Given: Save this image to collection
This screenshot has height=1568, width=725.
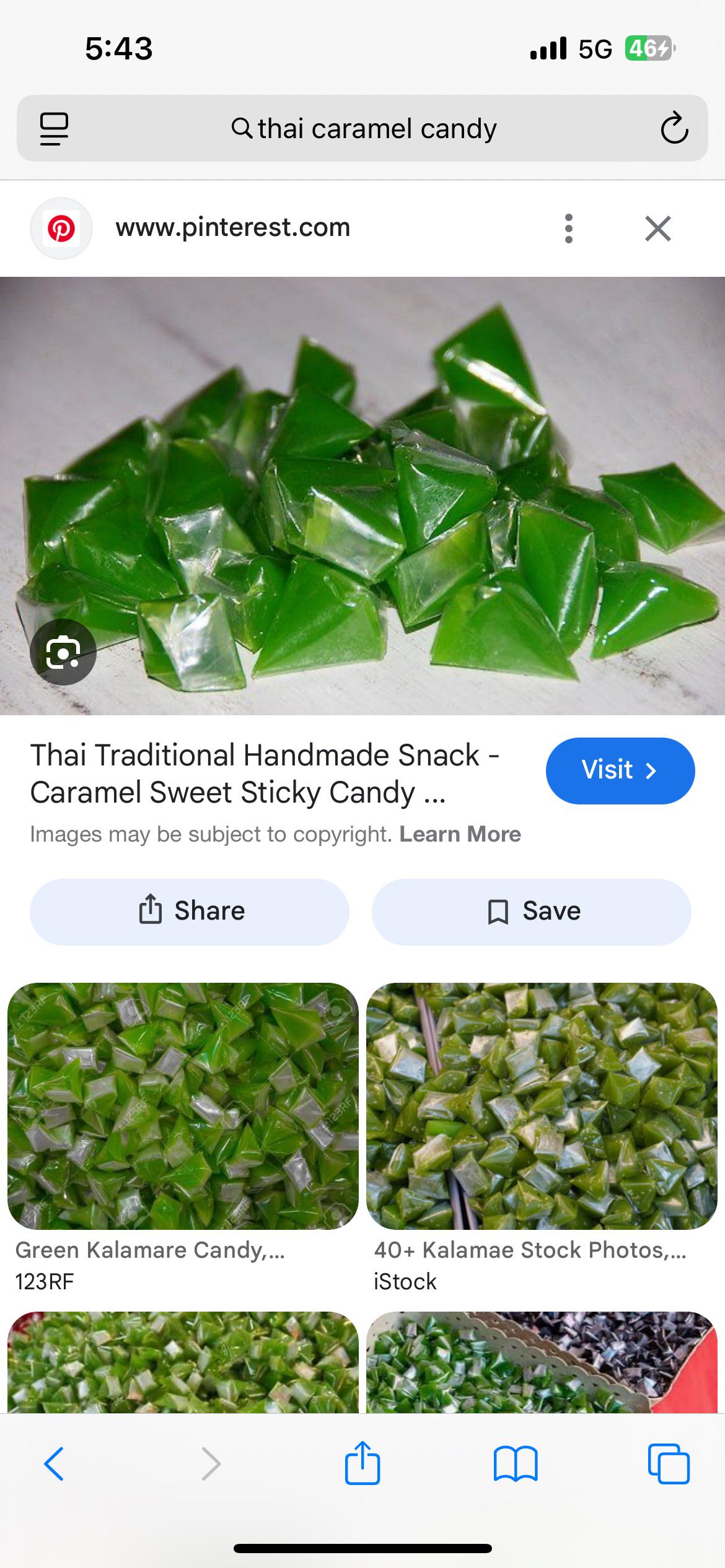Looking at the screenshot, I should (531, 912).
